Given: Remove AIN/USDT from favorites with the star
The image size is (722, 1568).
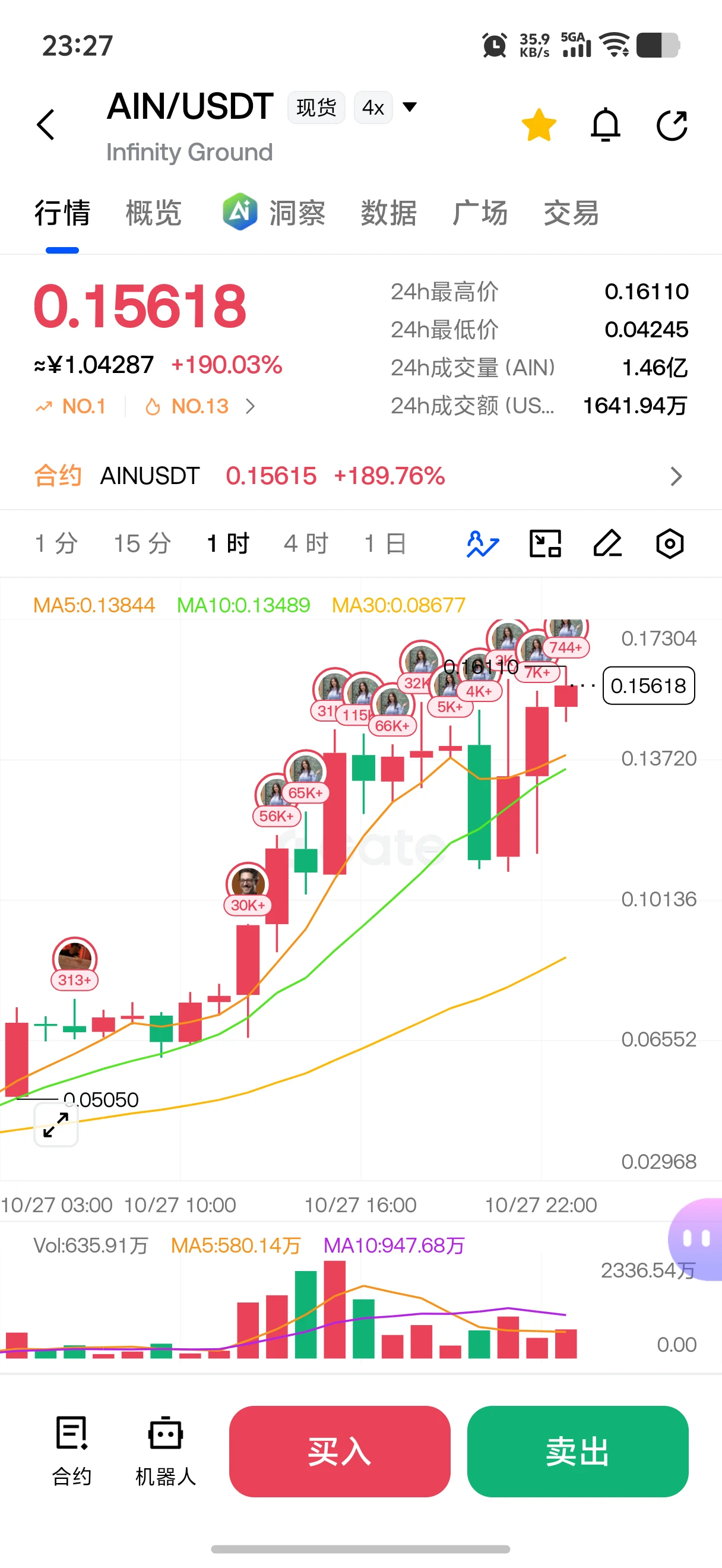Looking at the screenshot, I should 539,125.
